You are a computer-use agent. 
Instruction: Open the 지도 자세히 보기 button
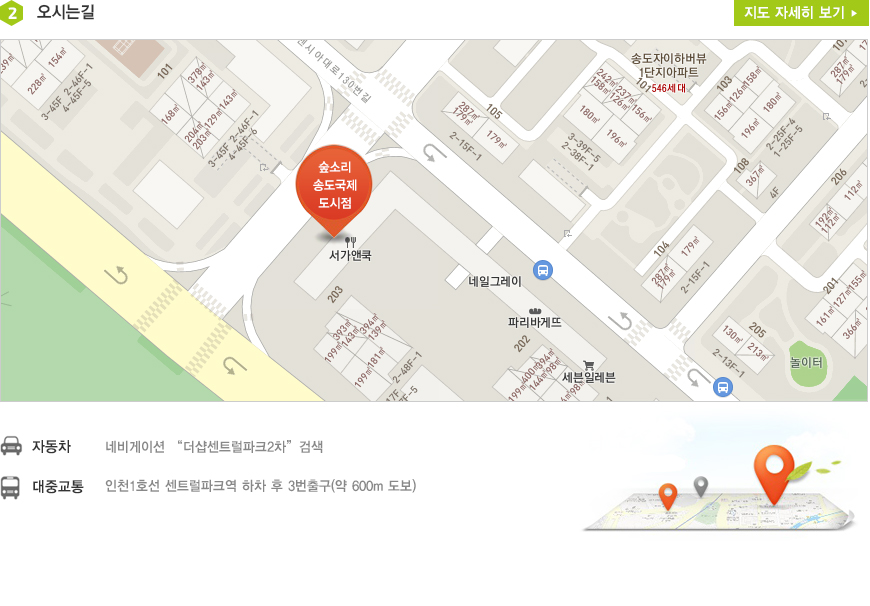pyautogui.click(x=801, y=13)
